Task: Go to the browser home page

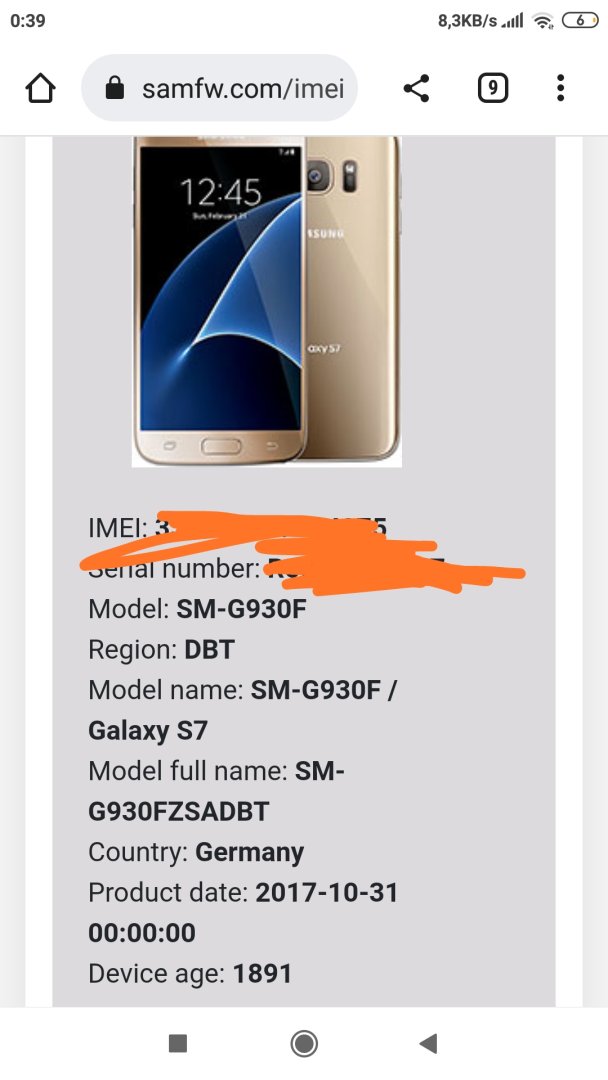Action: (40, 89)
